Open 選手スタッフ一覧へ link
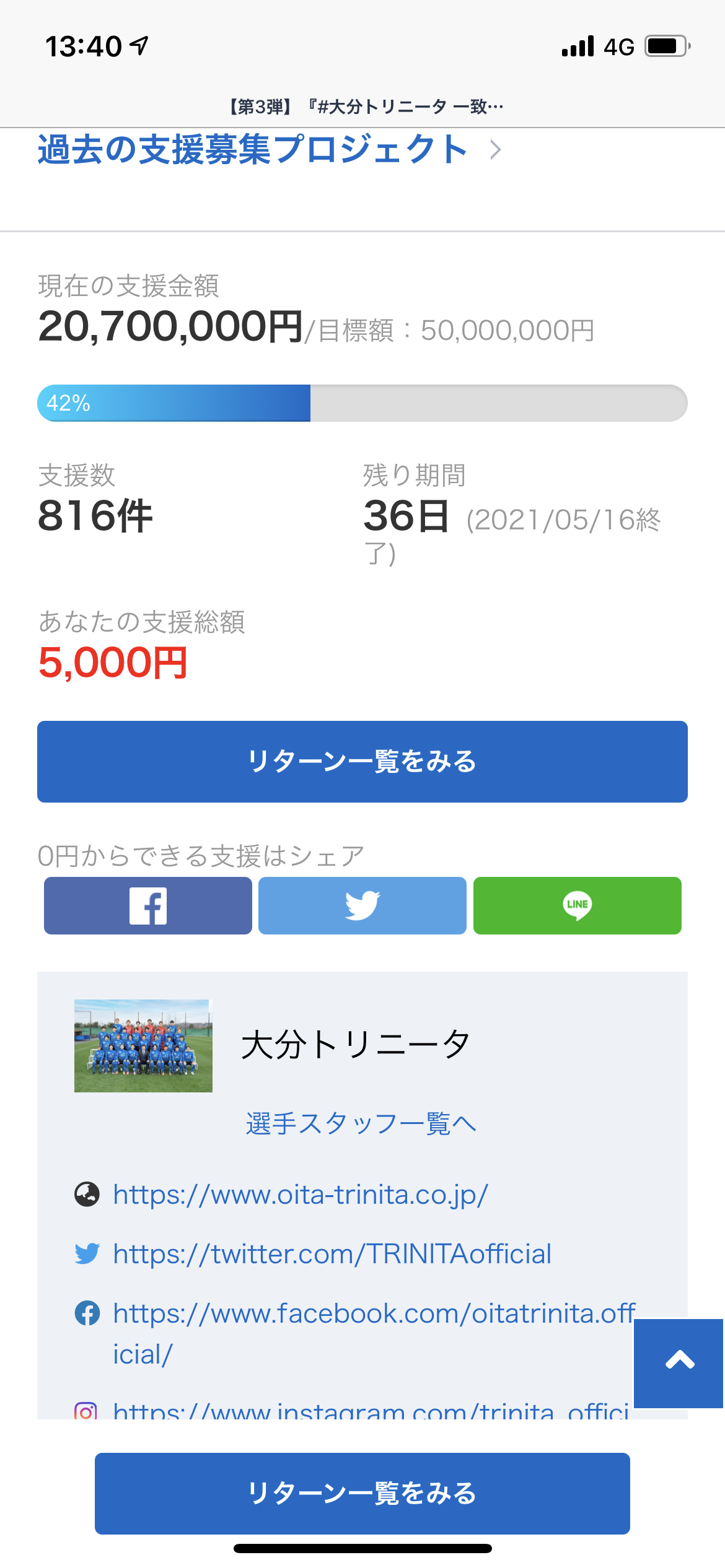725x1568 pixels. pos(361,1123)
